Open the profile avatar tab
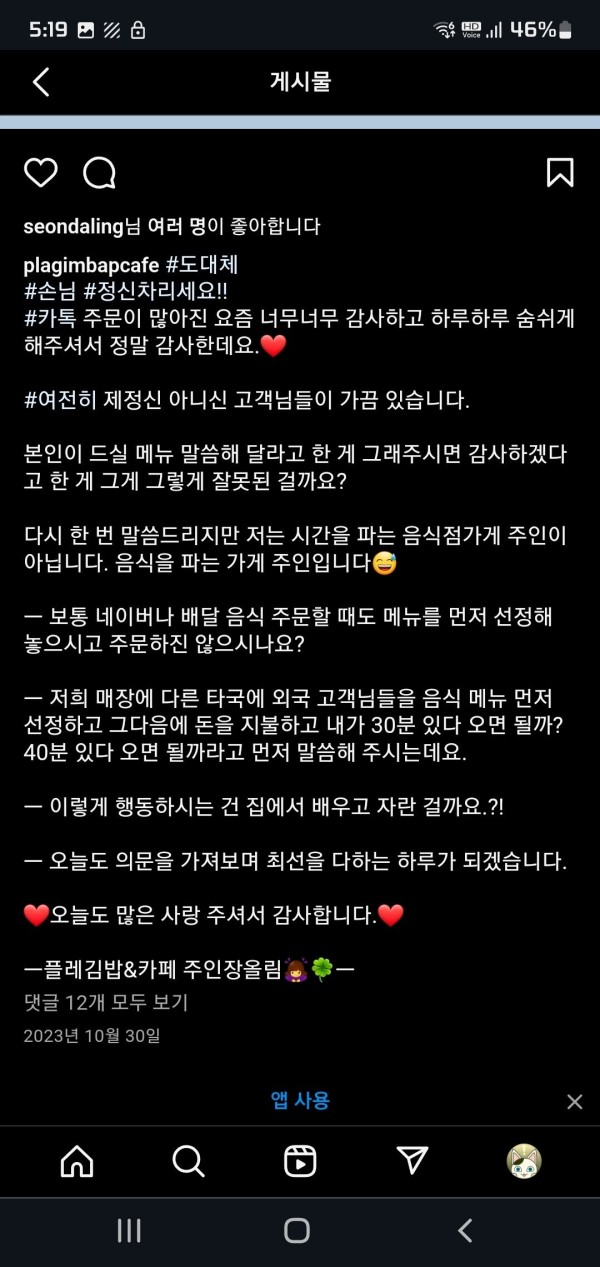Viewport: 600px width, 1267px height. 524,1160
